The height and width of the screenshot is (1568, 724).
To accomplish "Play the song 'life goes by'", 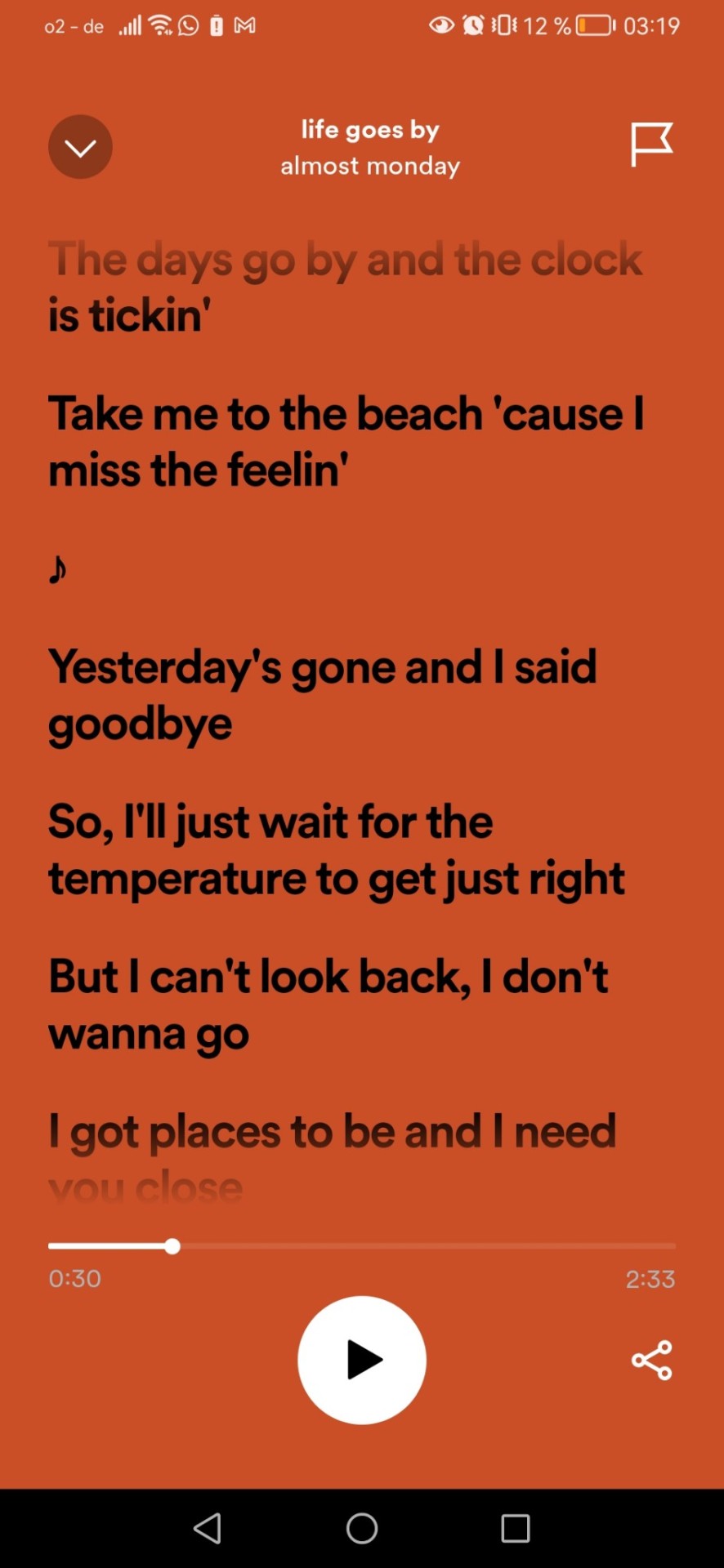I will (362, 1360).
